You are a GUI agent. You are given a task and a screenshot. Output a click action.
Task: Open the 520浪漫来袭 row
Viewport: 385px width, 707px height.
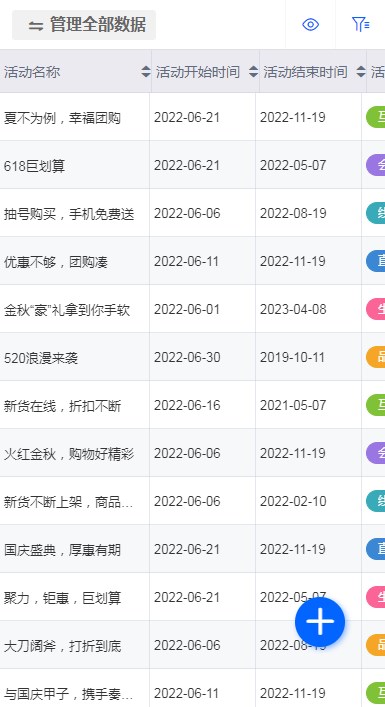pos(192,357)
